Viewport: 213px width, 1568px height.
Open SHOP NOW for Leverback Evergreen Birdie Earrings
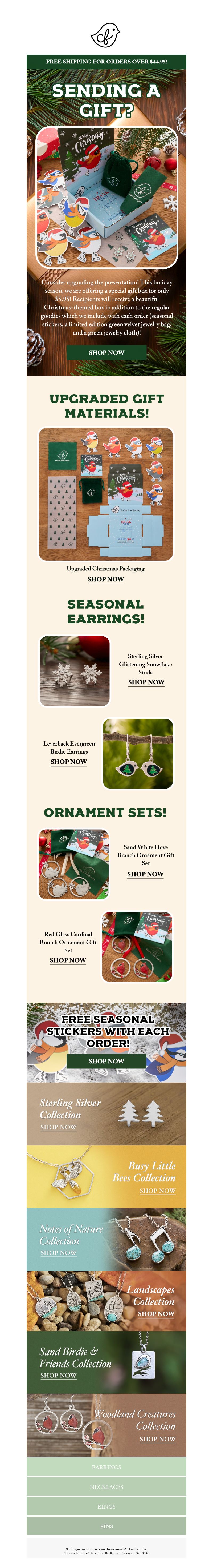(x=69, y=762)
